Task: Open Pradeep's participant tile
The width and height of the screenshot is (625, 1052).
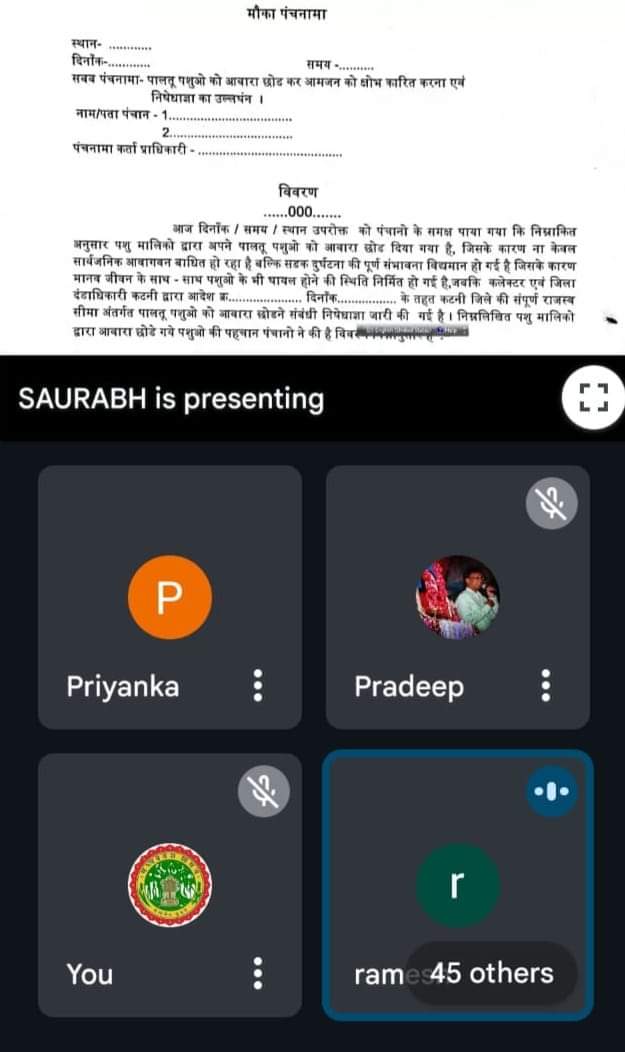Action: tap(458, 597)
